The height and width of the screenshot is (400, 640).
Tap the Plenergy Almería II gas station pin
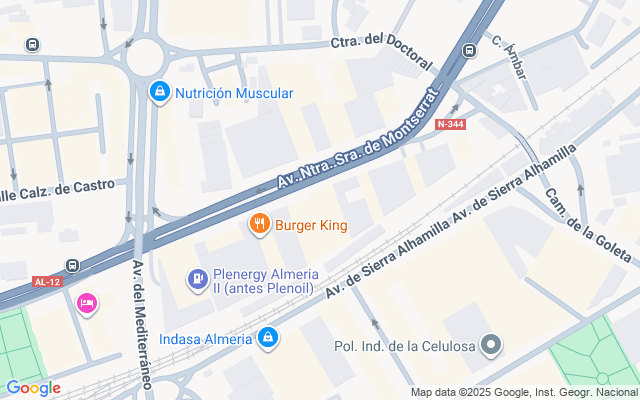197,276
